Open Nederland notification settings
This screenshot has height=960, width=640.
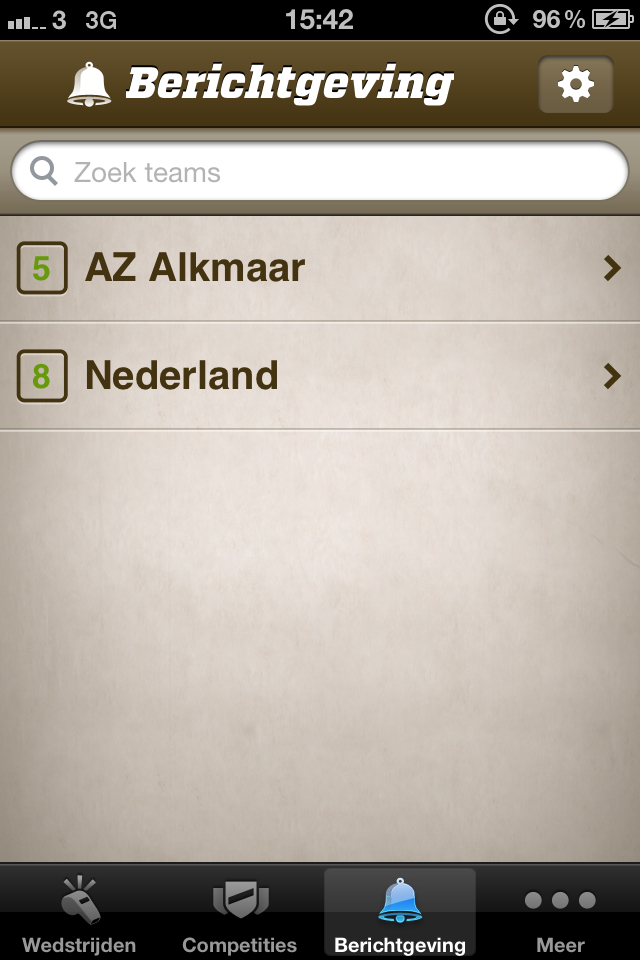pos(320,376)
